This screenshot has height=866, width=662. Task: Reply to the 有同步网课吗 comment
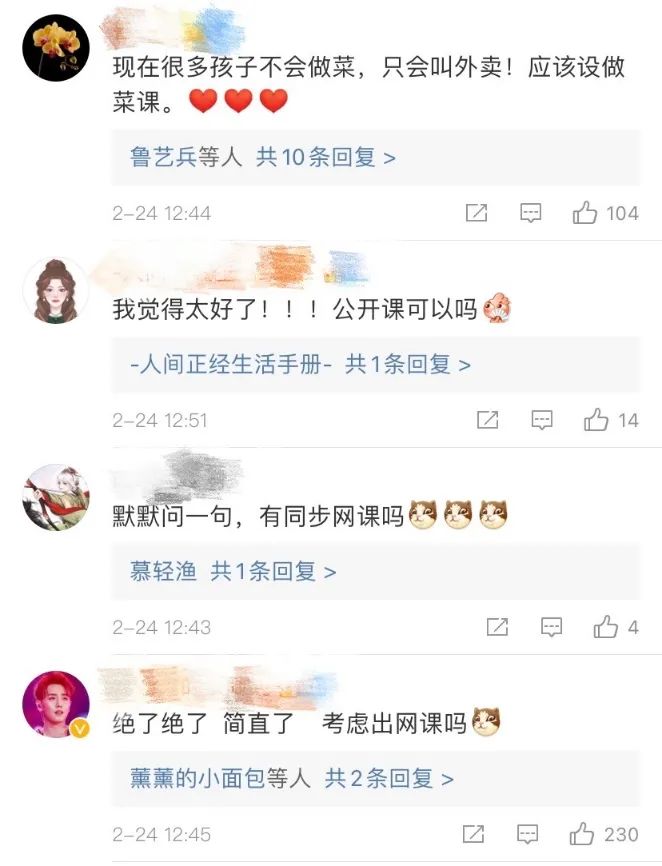click(551, 627)
